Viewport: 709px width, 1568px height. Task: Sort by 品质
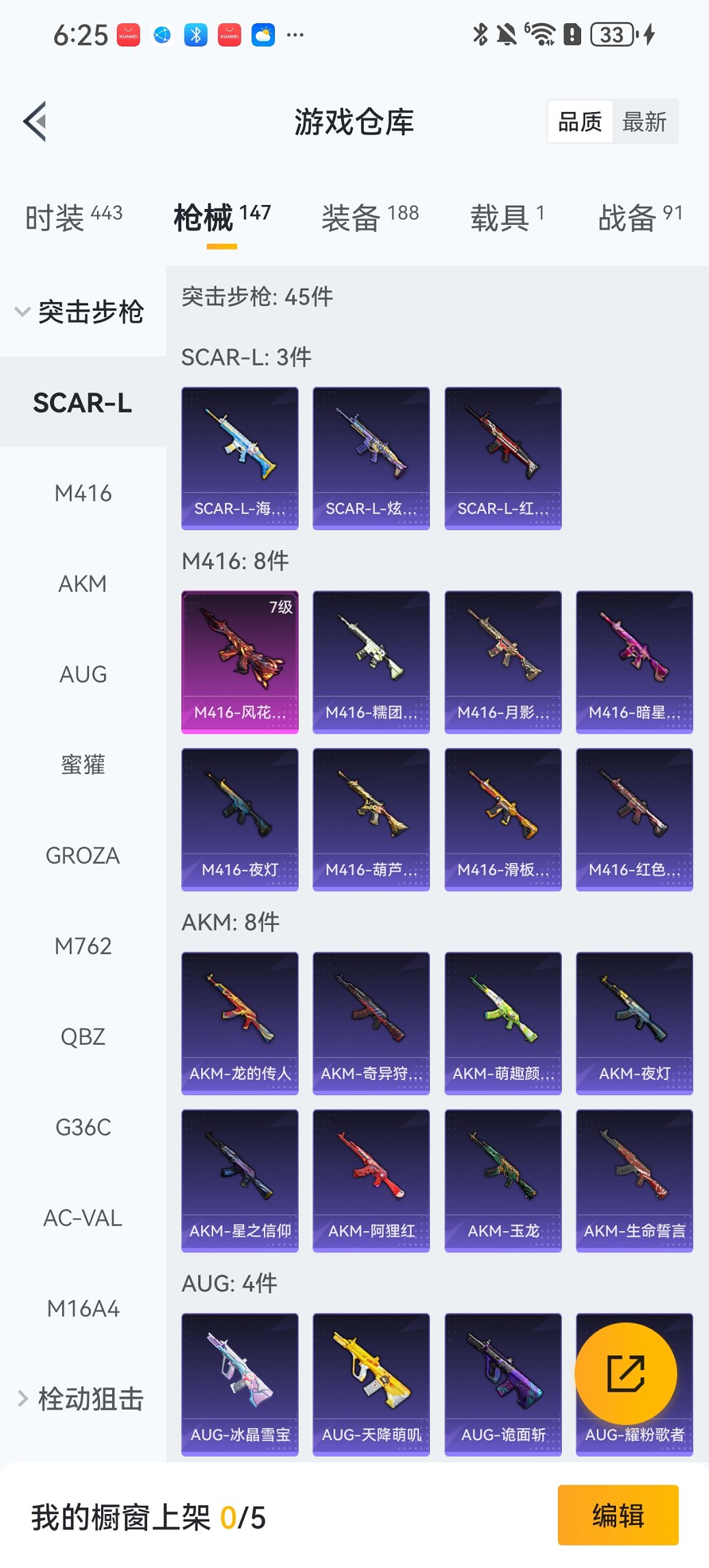[x=580, y=122]
